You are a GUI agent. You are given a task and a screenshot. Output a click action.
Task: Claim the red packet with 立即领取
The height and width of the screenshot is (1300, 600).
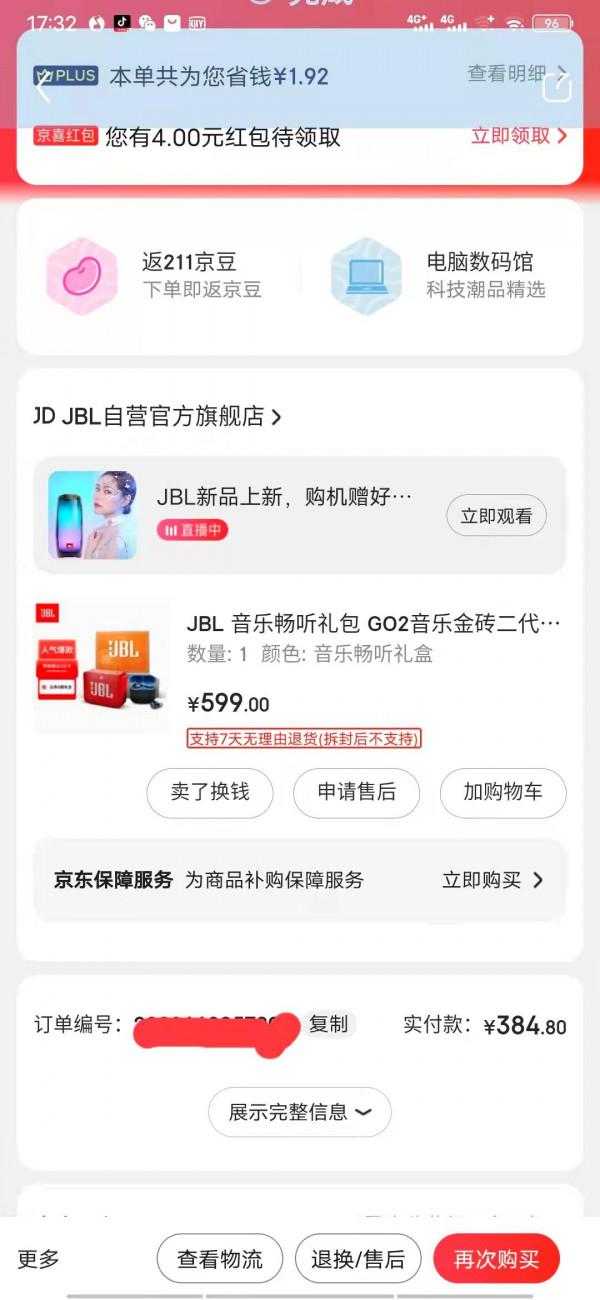pos(518,136)
